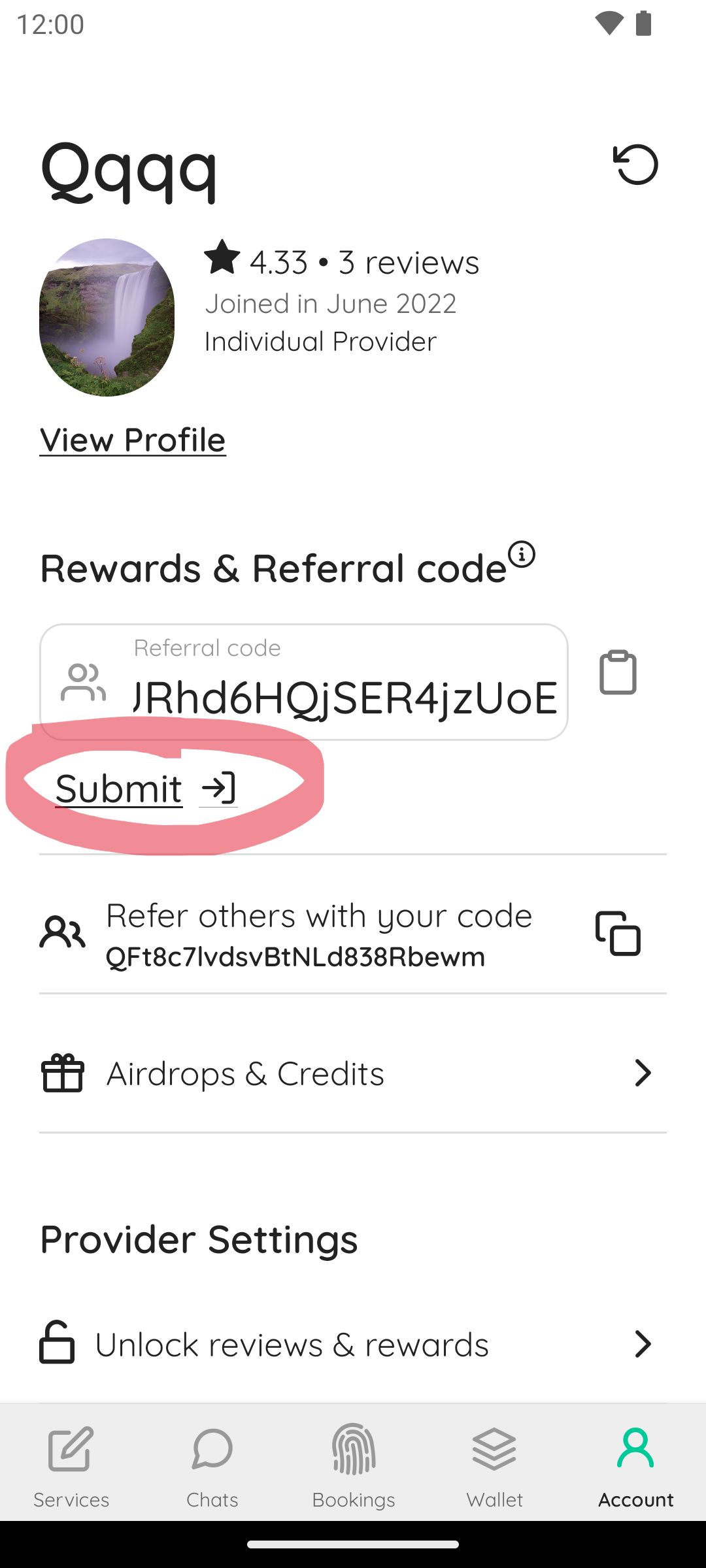
Task: Paste from clipboard into referral code
Action: pos(618,672)
